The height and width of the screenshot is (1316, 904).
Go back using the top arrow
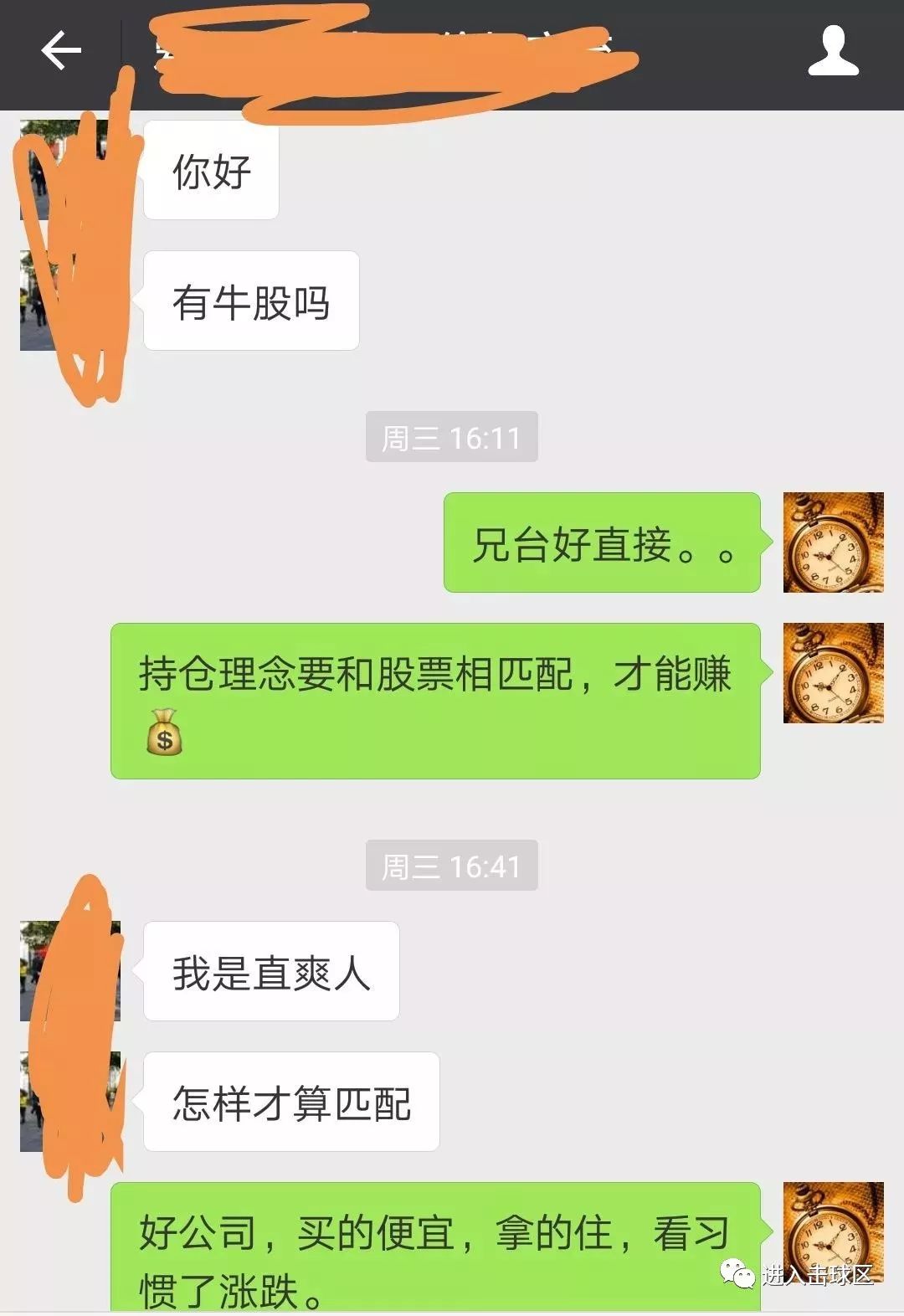(61, 51)
